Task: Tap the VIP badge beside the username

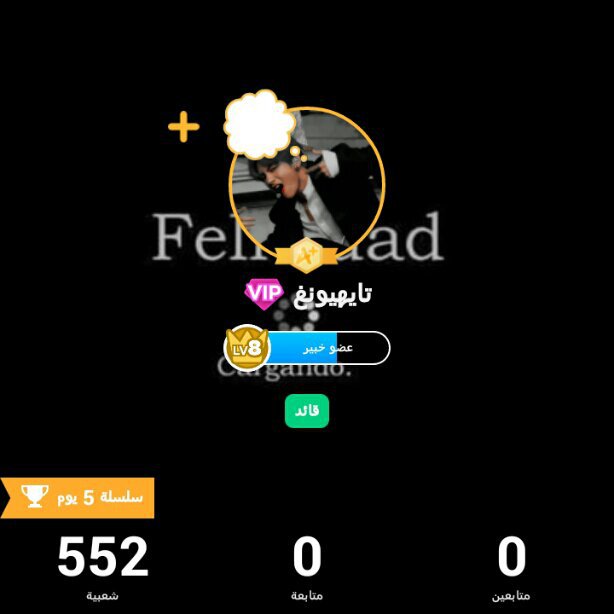Action: (x=265, y=293)
